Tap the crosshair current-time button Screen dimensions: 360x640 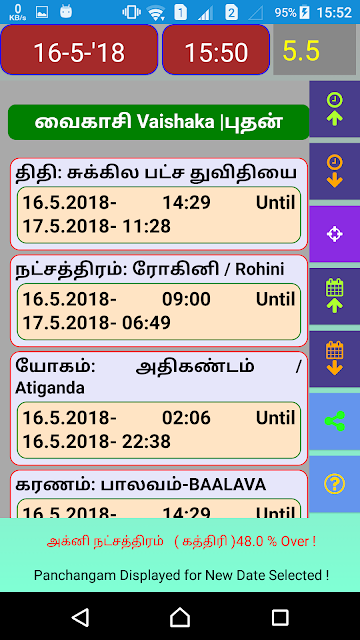(x=335, y=234)
